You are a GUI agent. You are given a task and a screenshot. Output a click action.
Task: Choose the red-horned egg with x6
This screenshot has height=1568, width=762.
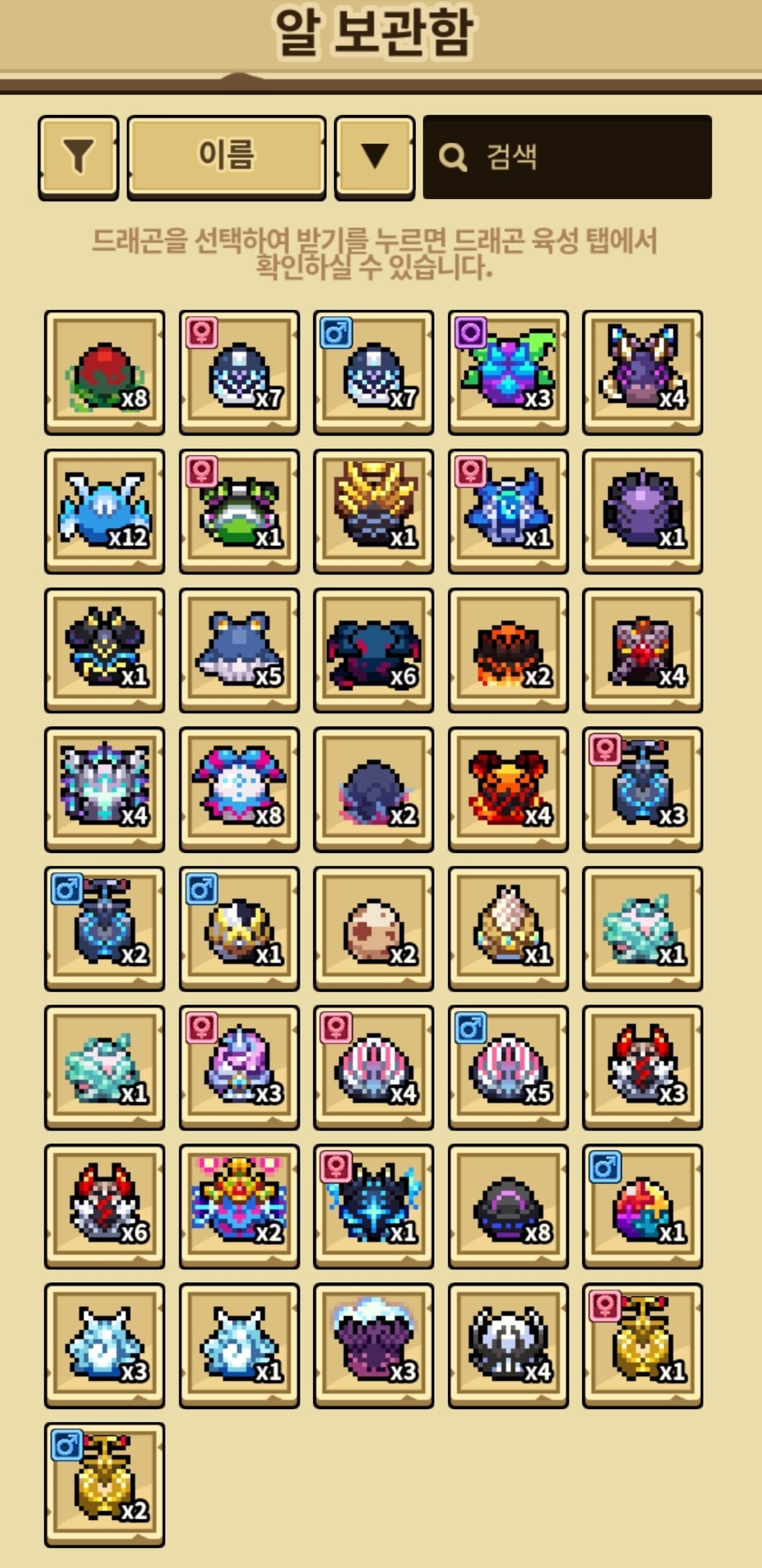point(104,1206)
